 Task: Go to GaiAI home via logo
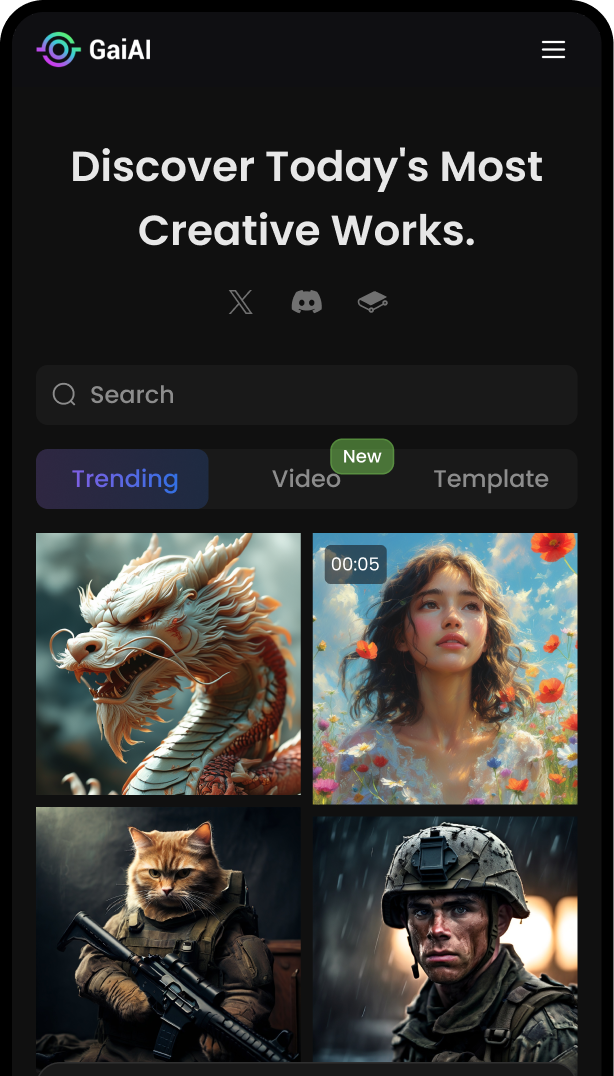pyautogui.click(x=94, y=49)
